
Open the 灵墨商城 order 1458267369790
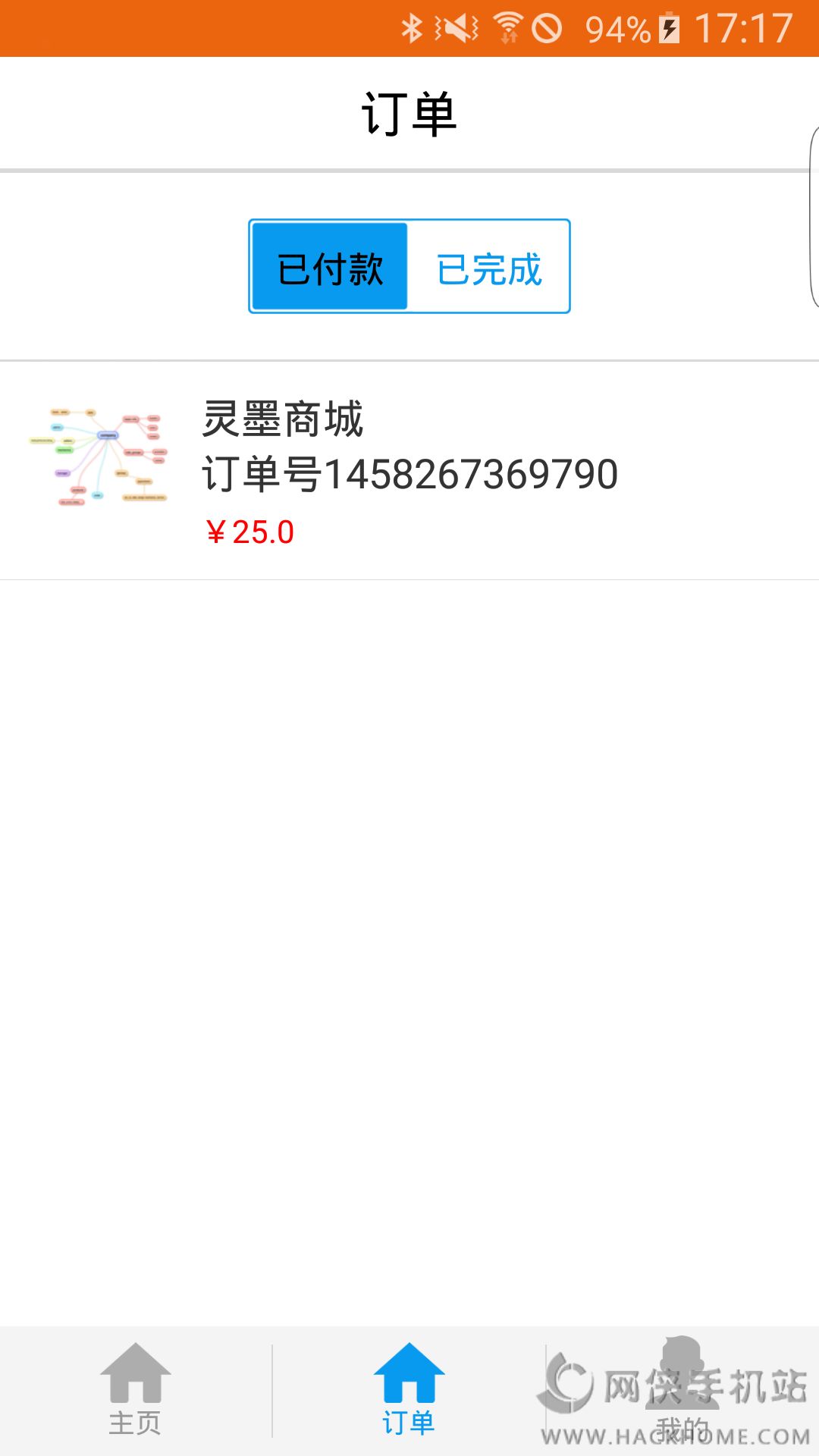[x=409, y=471]
